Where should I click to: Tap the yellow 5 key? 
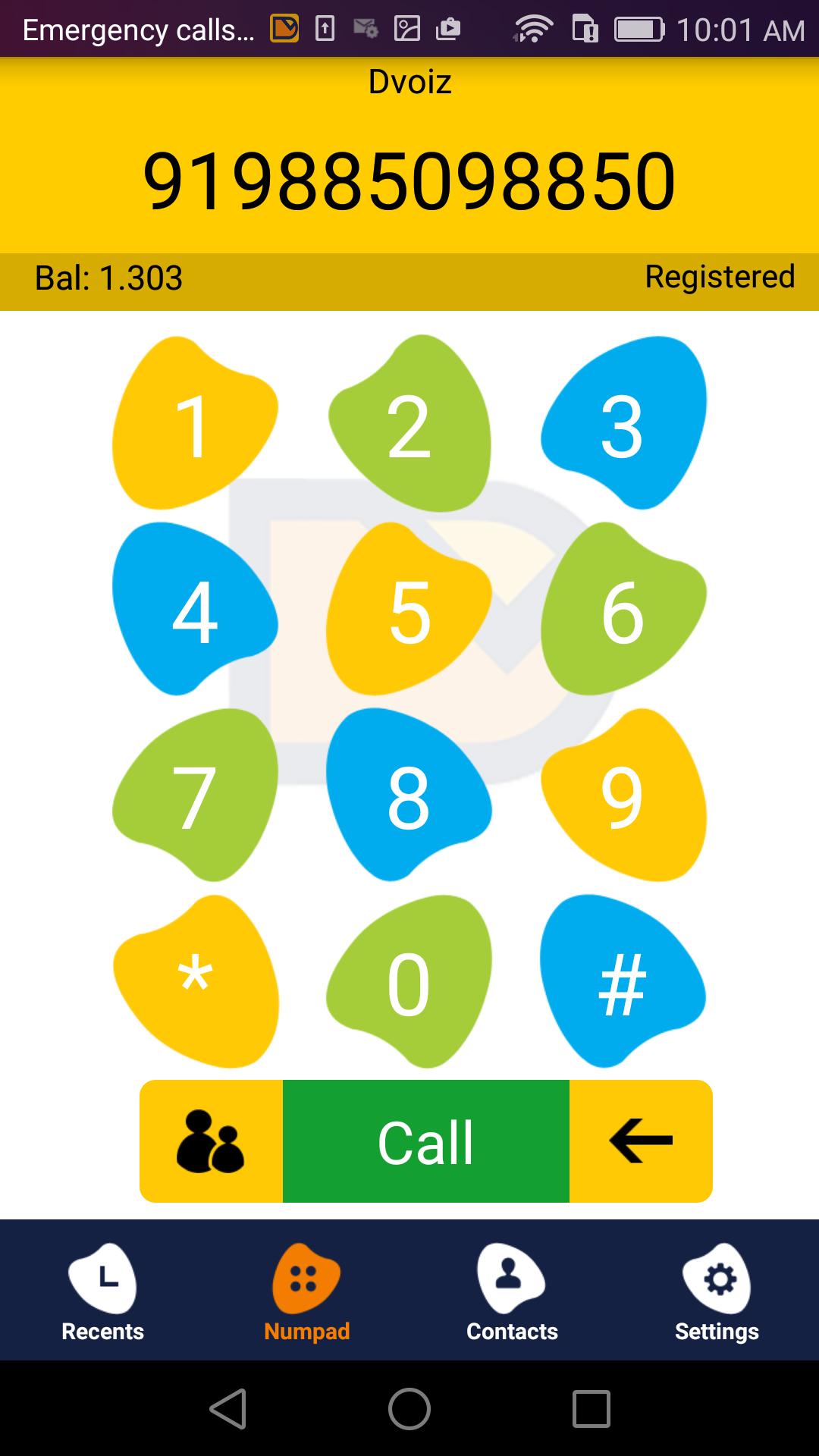tap(409, 611)
